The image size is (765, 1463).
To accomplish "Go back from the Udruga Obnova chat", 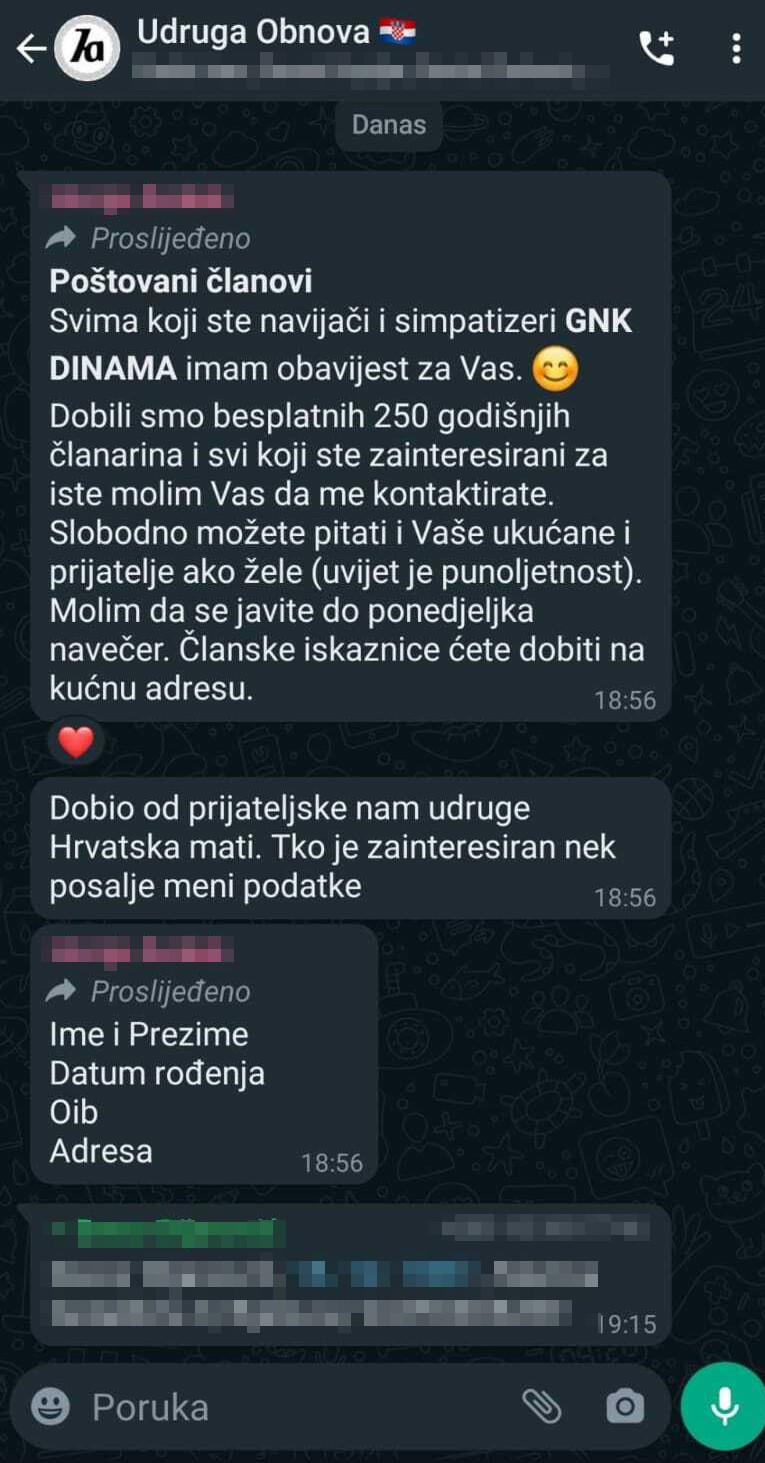I will tap(30, 48).
